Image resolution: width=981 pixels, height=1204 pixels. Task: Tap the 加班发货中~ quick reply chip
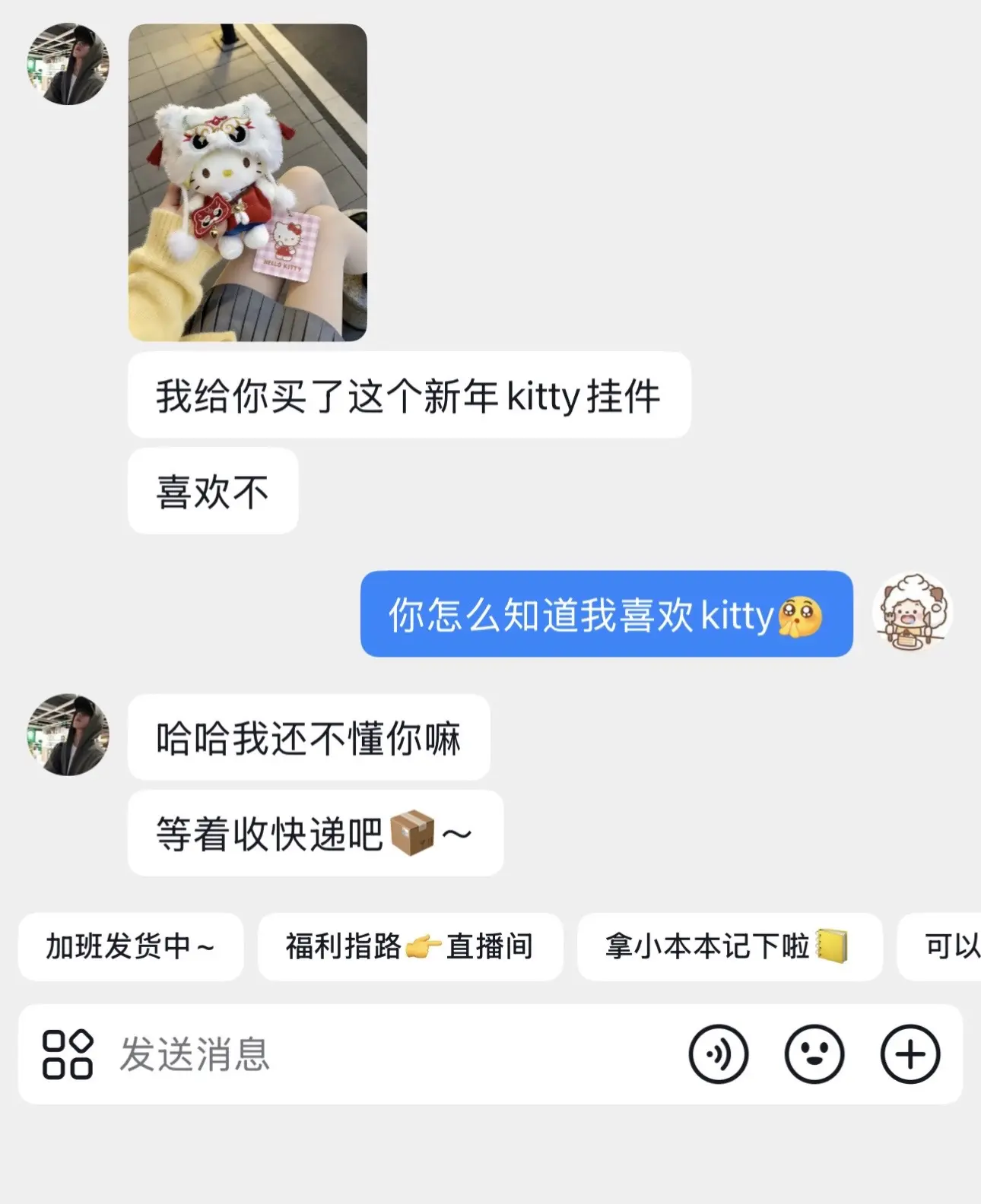coord(129,946)
